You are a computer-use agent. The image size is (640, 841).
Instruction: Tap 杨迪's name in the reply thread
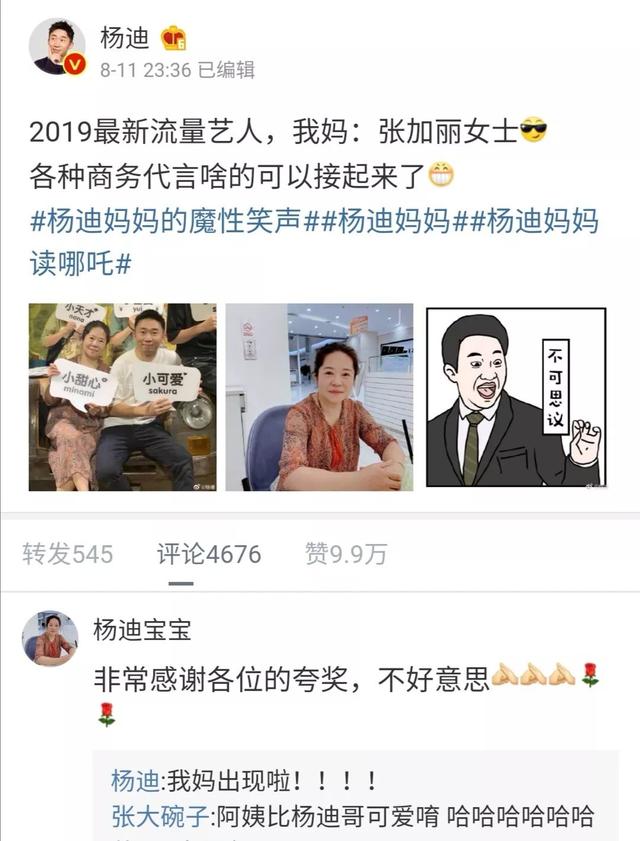tap(134, 781)
